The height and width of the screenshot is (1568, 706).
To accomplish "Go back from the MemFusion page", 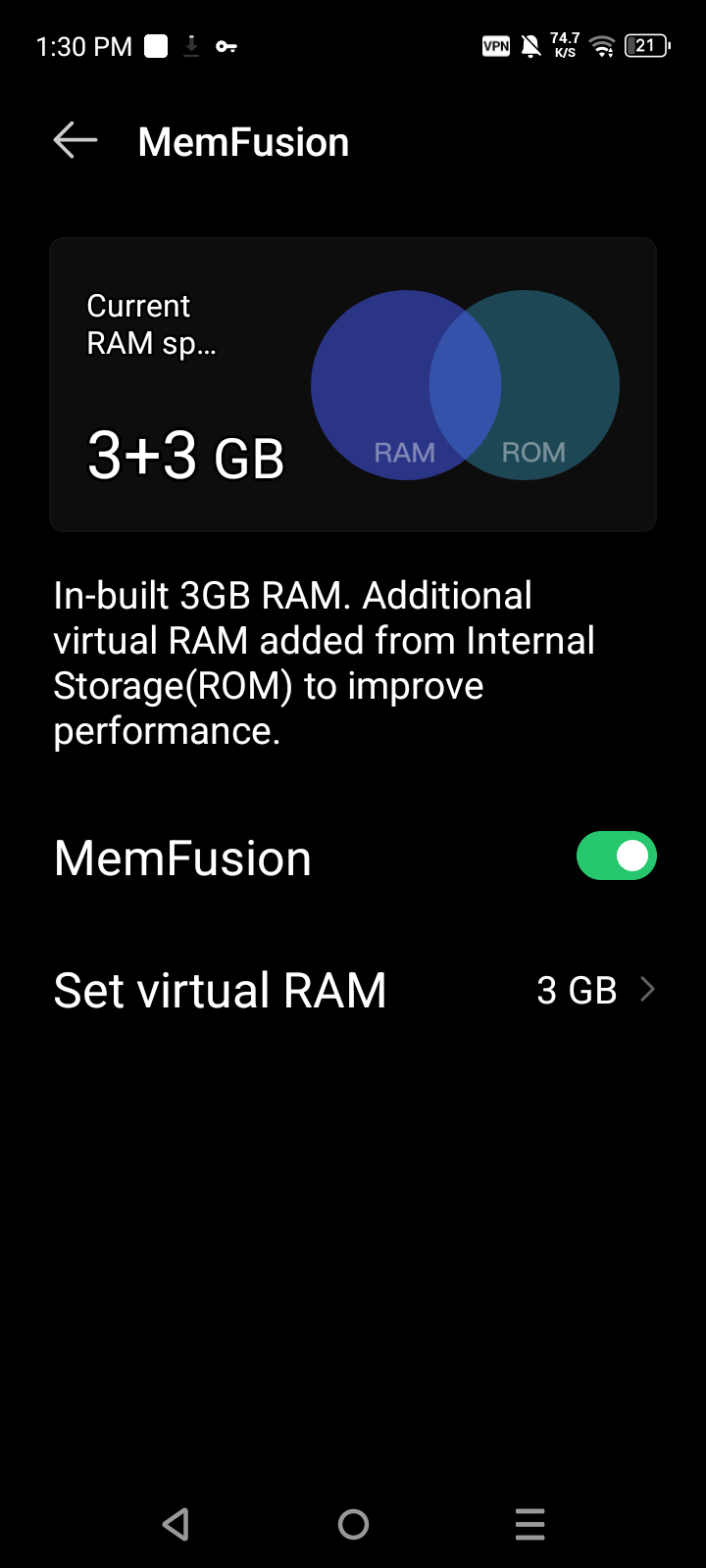I will coord(76,141).
